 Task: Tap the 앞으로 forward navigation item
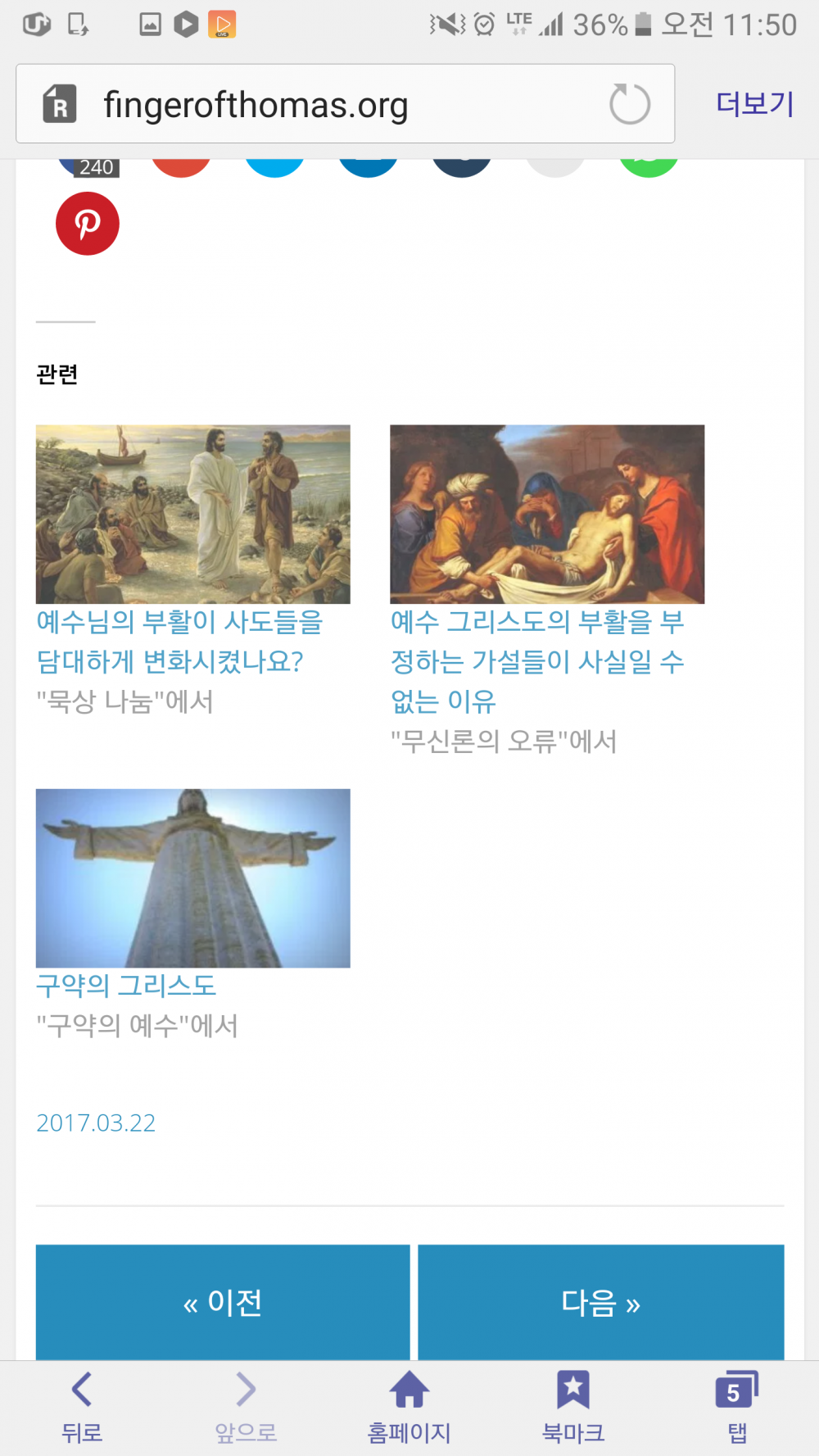tap(245, 1404)
